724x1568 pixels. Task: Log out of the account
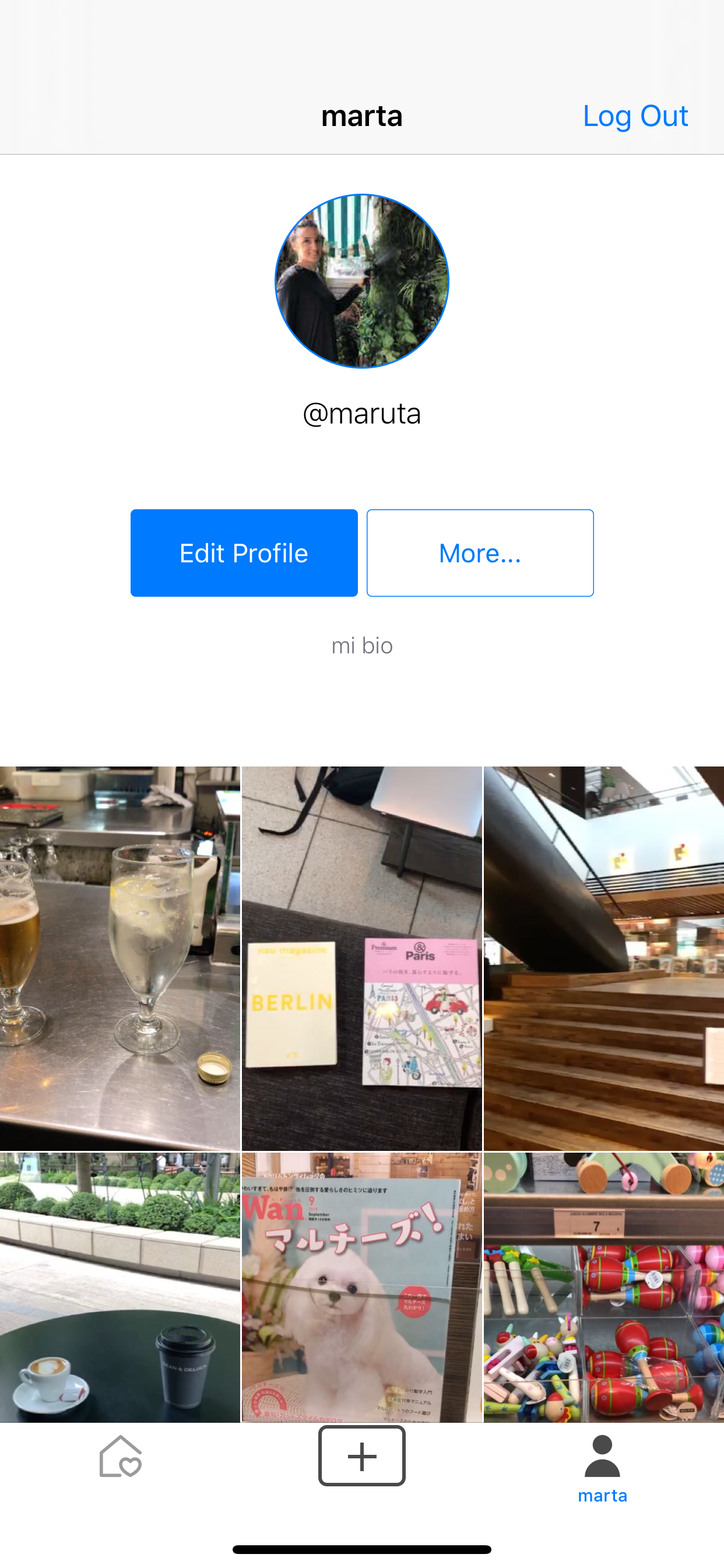pyautogui.click(x=635, y=116)
